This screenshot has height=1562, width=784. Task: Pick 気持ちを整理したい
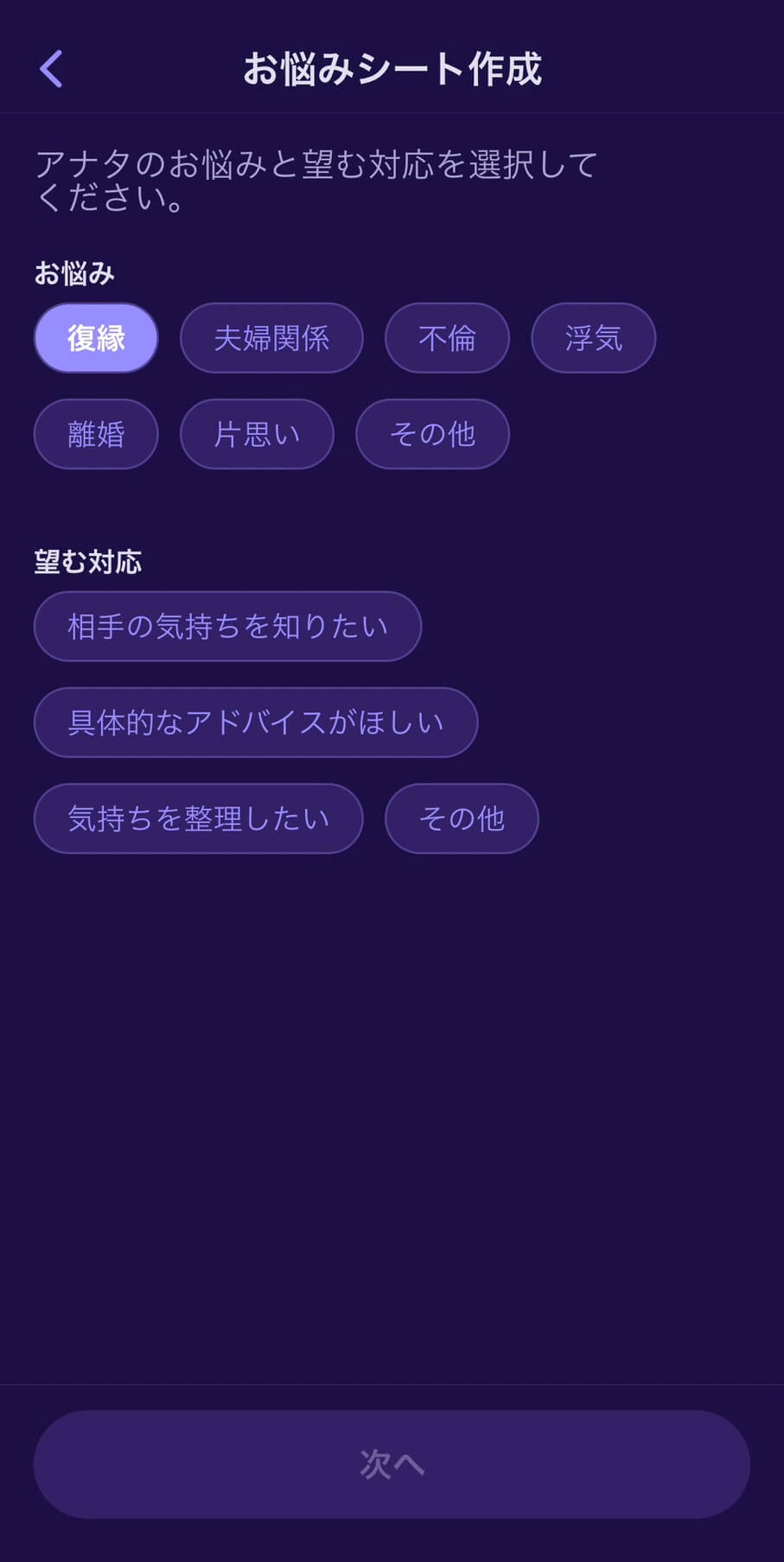(198, 819)
